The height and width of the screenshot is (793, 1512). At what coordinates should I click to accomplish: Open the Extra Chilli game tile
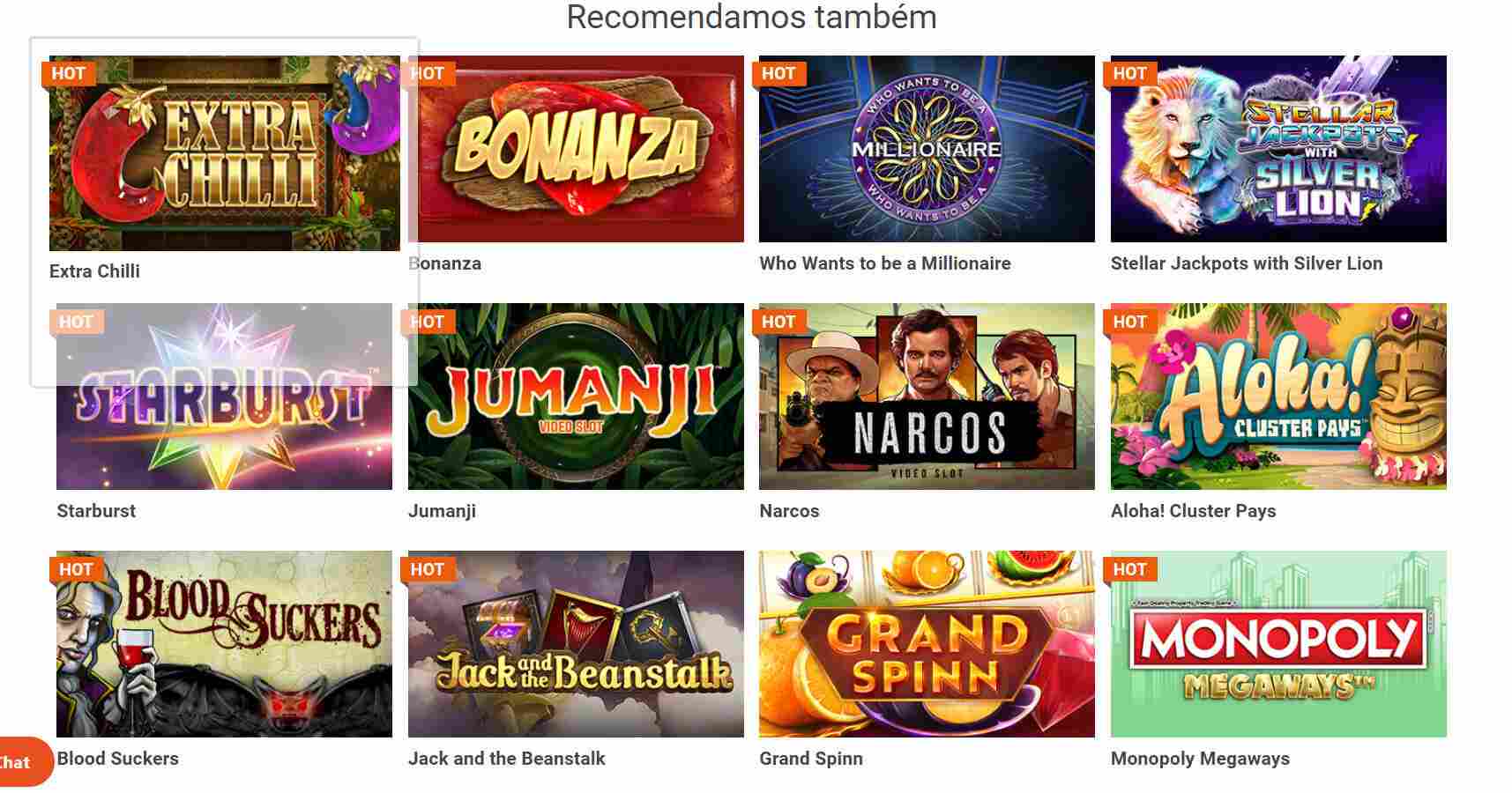pos(224,153)
